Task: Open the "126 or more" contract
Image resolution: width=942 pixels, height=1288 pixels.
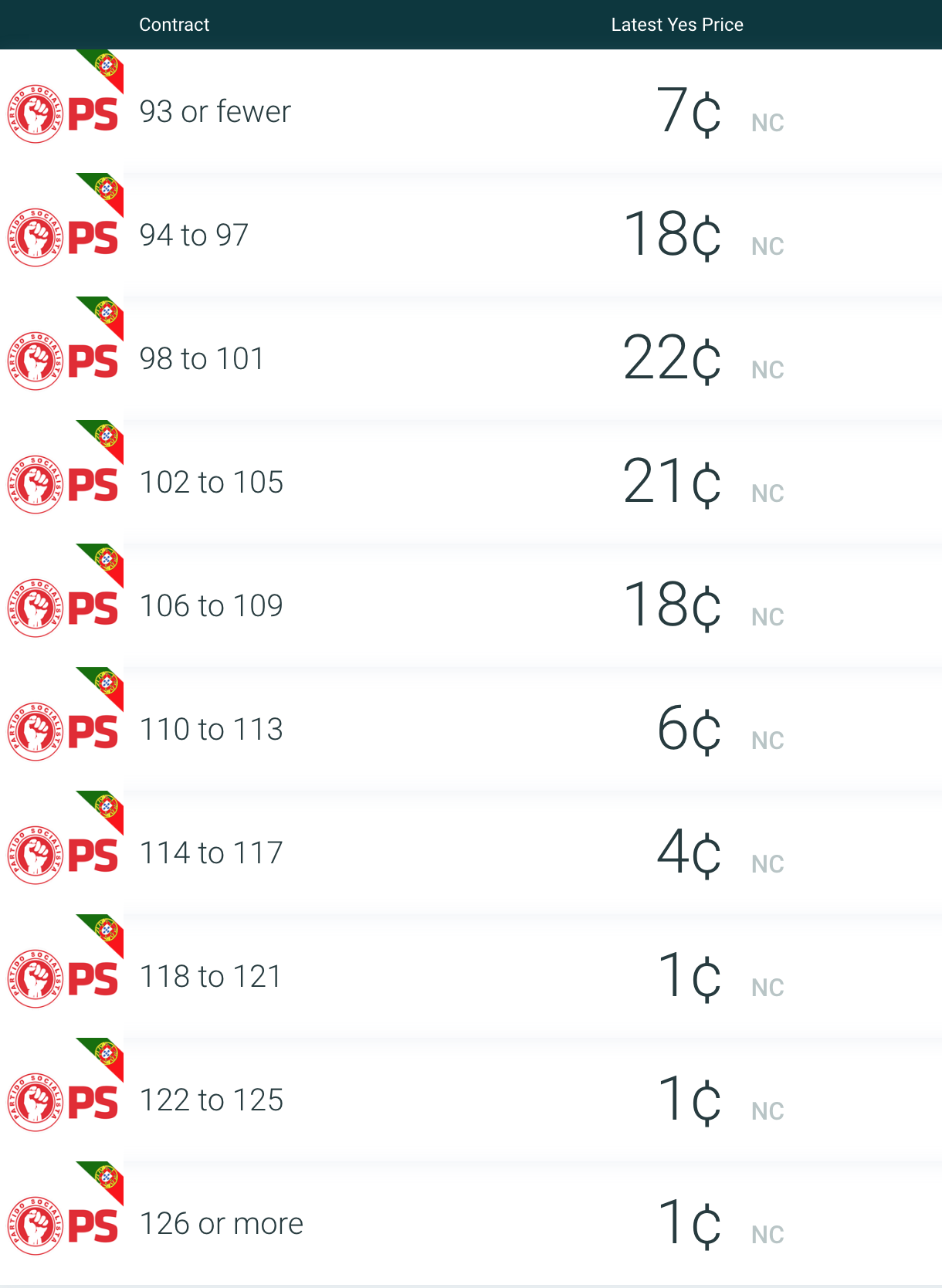Action: click(x=221, y=1224)
